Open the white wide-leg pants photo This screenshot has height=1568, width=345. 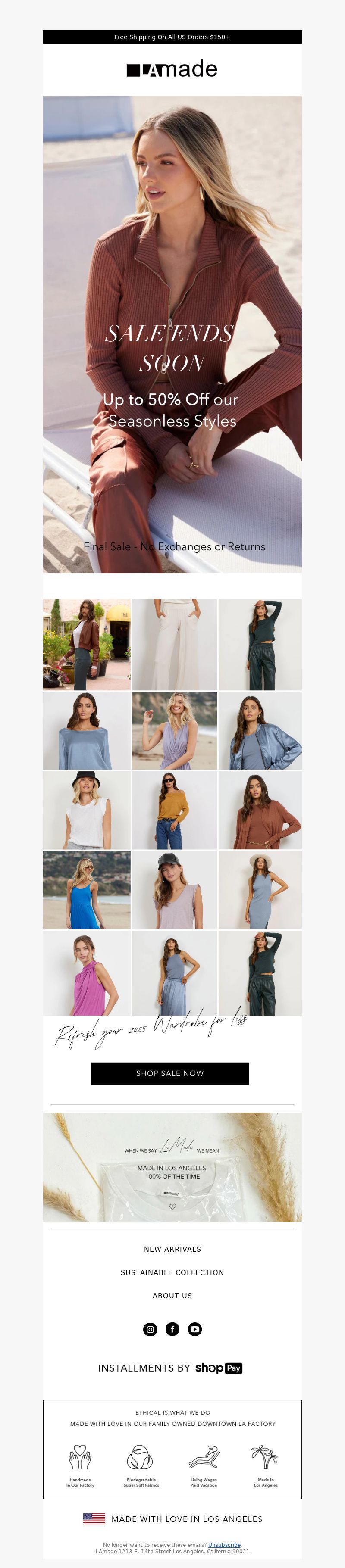pyautogui.click(x=174, y=644)
